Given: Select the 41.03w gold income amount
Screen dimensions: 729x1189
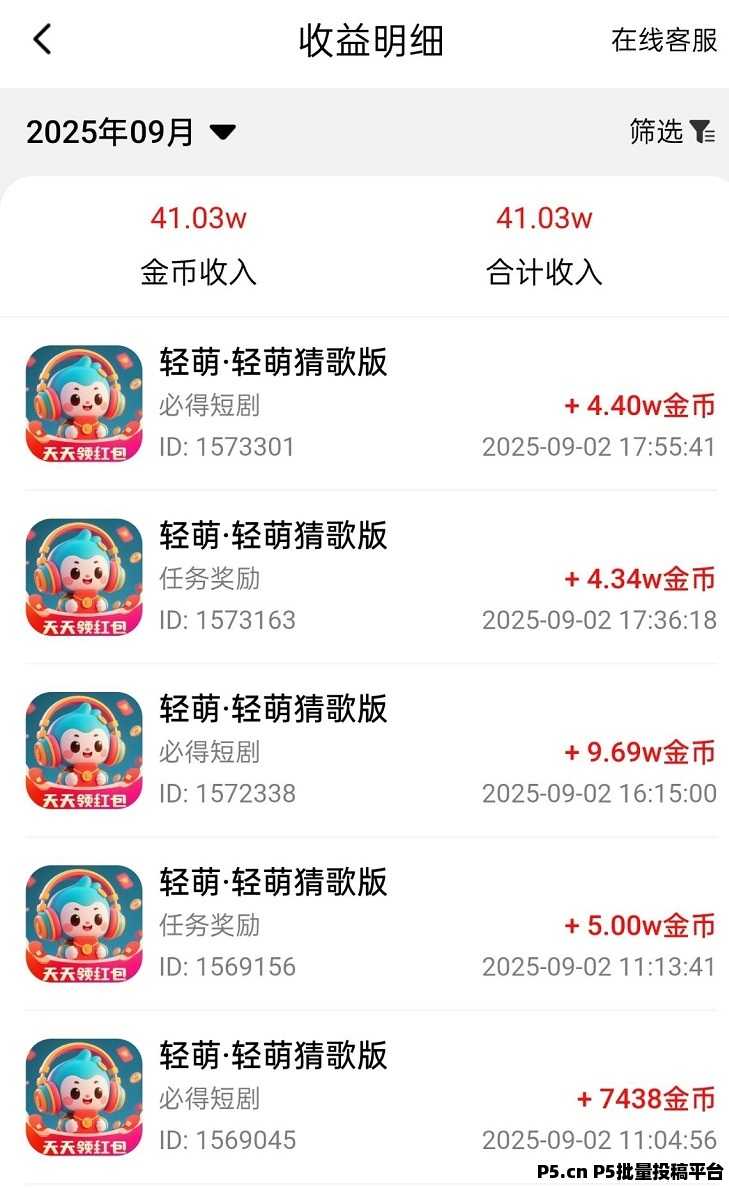Looking at the screenshot, I should [197, 218].
